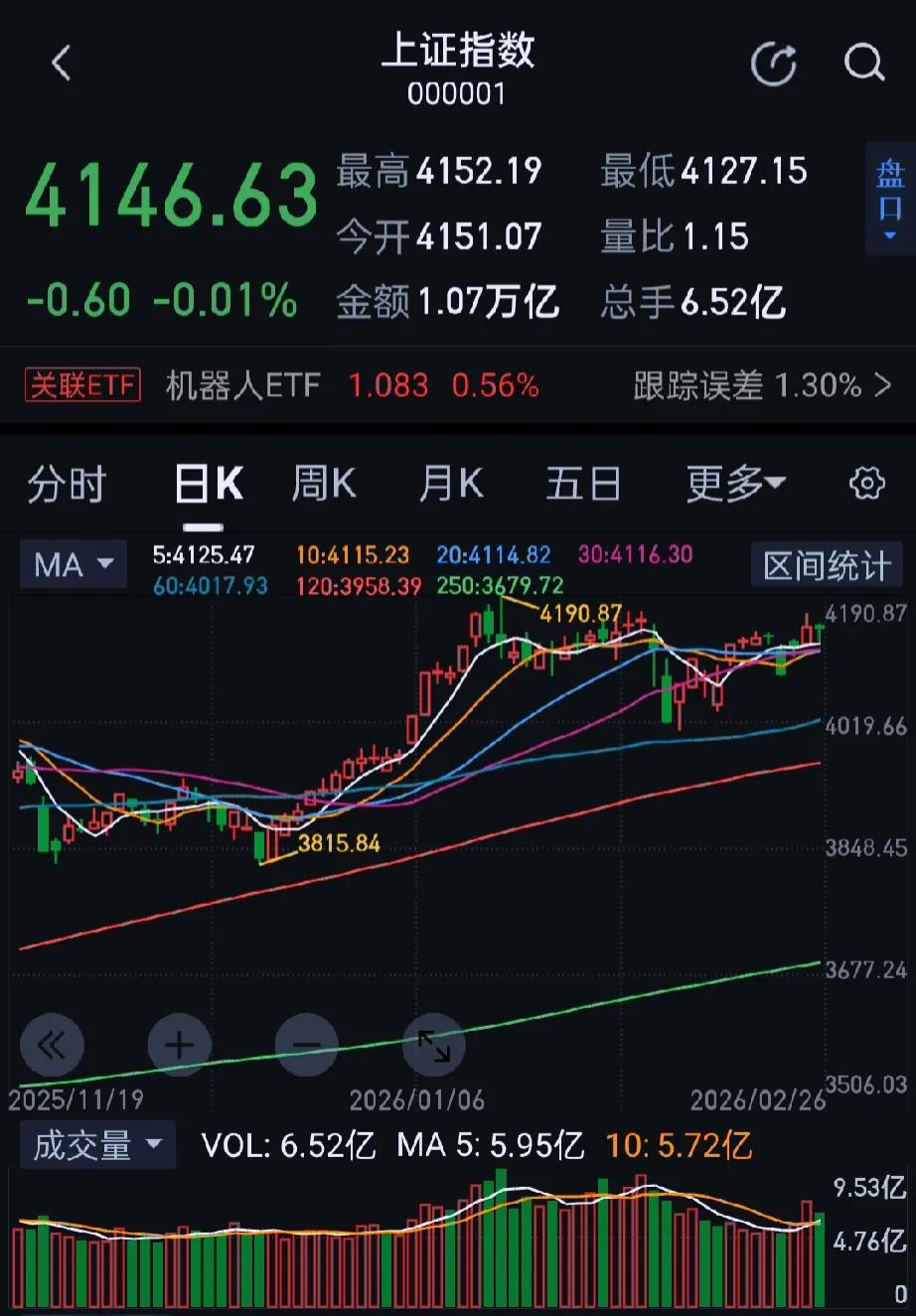This screenshot has width=916, height=1316.
Task: Open the 区间统计 tool
Action: [x=826, y=564]
